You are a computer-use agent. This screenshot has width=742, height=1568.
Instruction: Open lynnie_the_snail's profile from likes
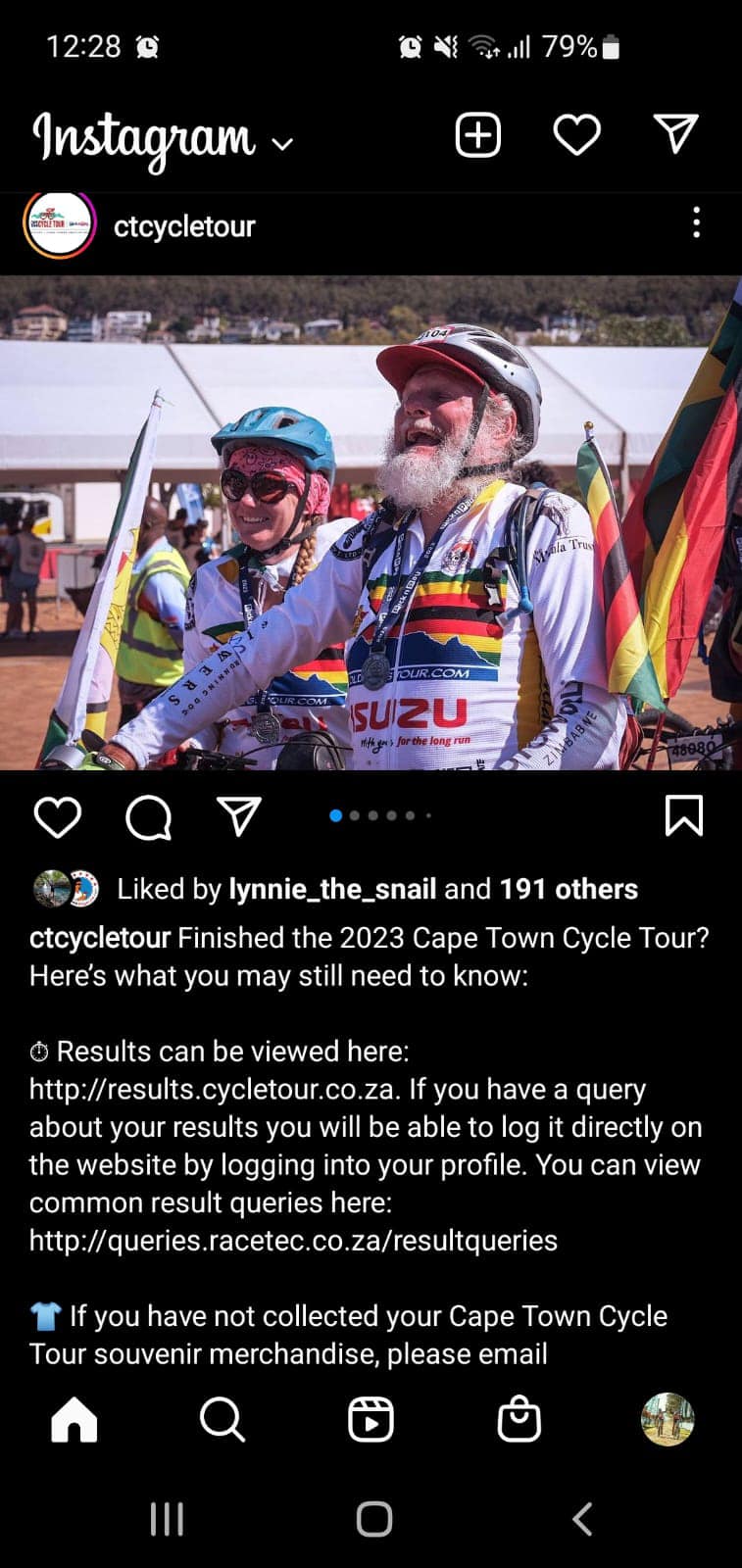332,889
